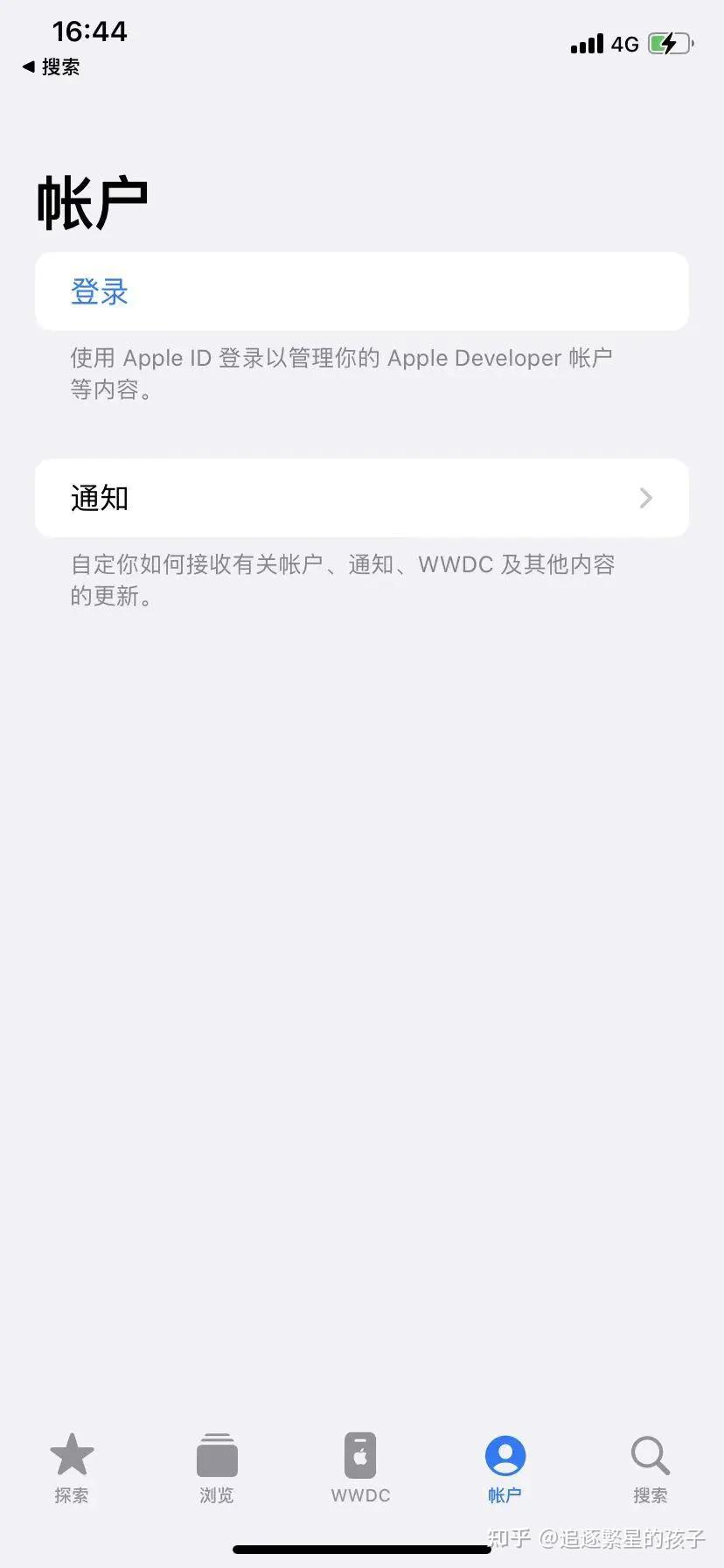724x1568 pixels.
Task: Expand the 通知 settings row
Action: pyautogui.click(x=361, y=498)
